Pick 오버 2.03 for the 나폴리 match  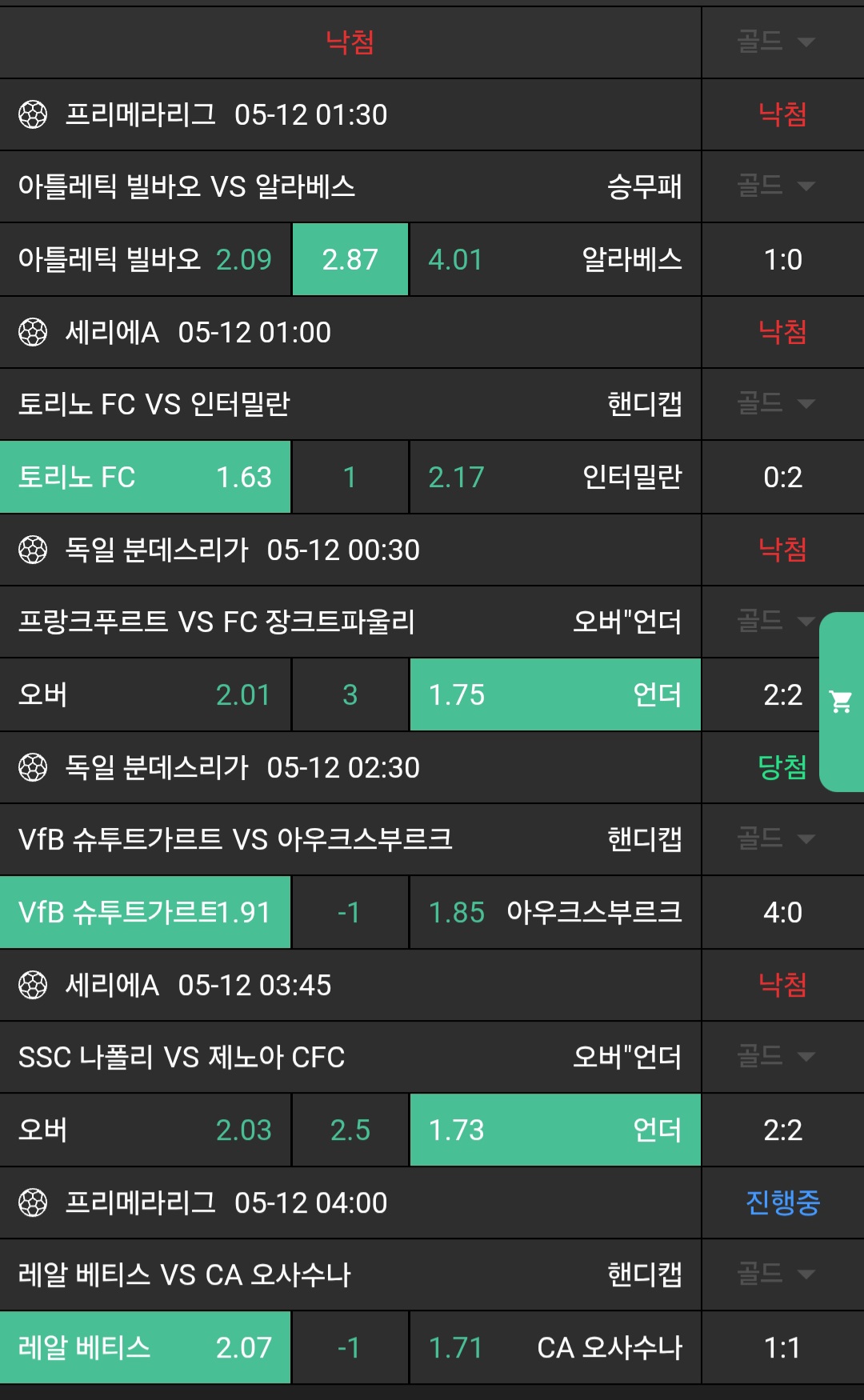(x=145, y=1130)
